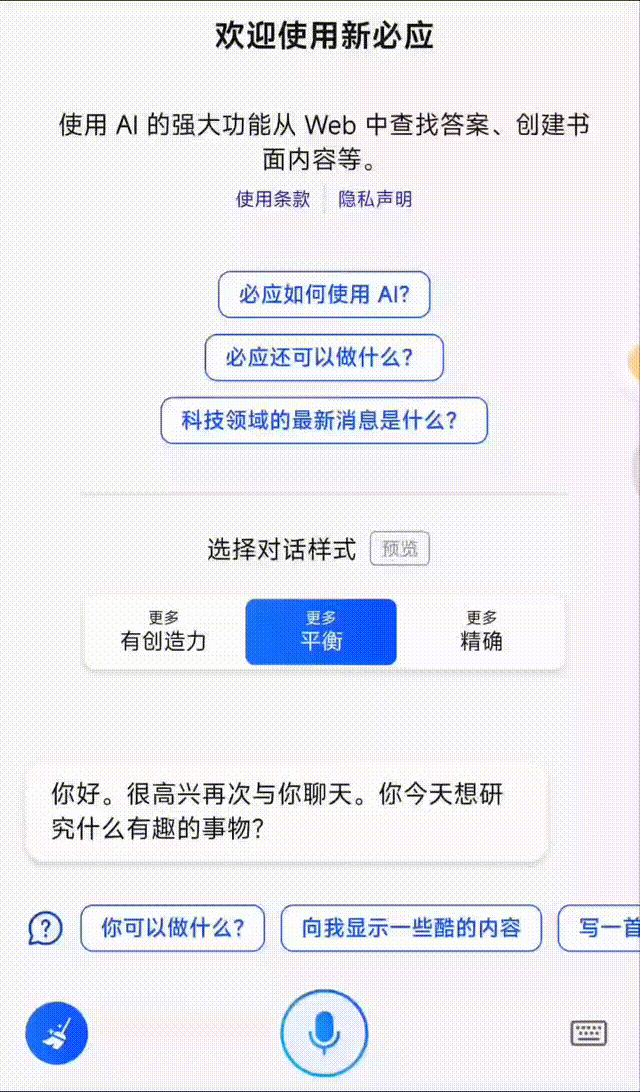Open the help question-mark bubble icon

[45, 928]
